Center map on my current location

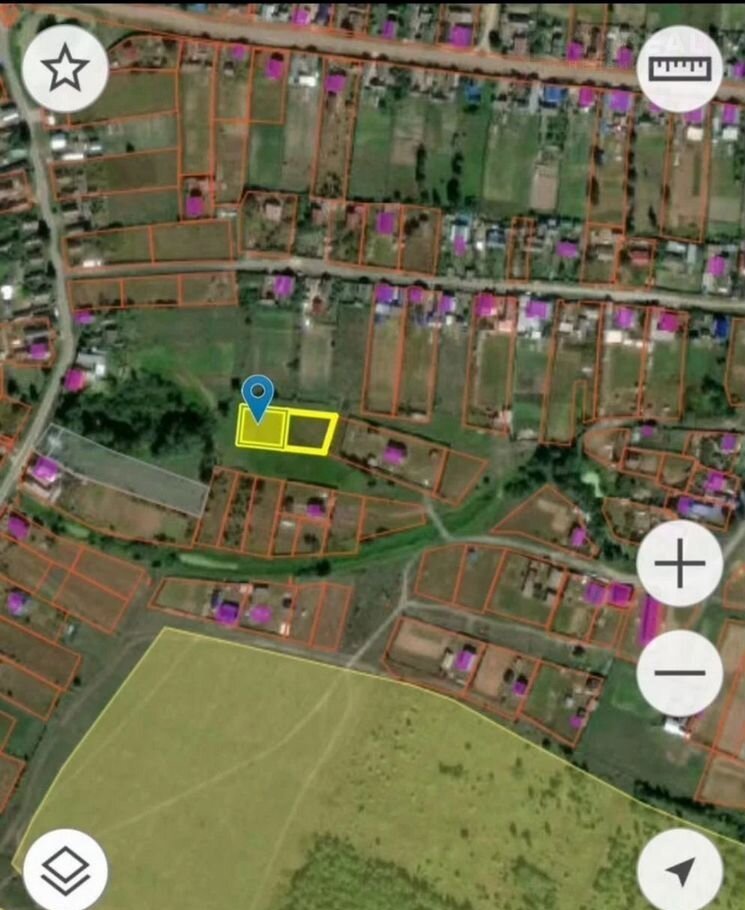(680, 870)
